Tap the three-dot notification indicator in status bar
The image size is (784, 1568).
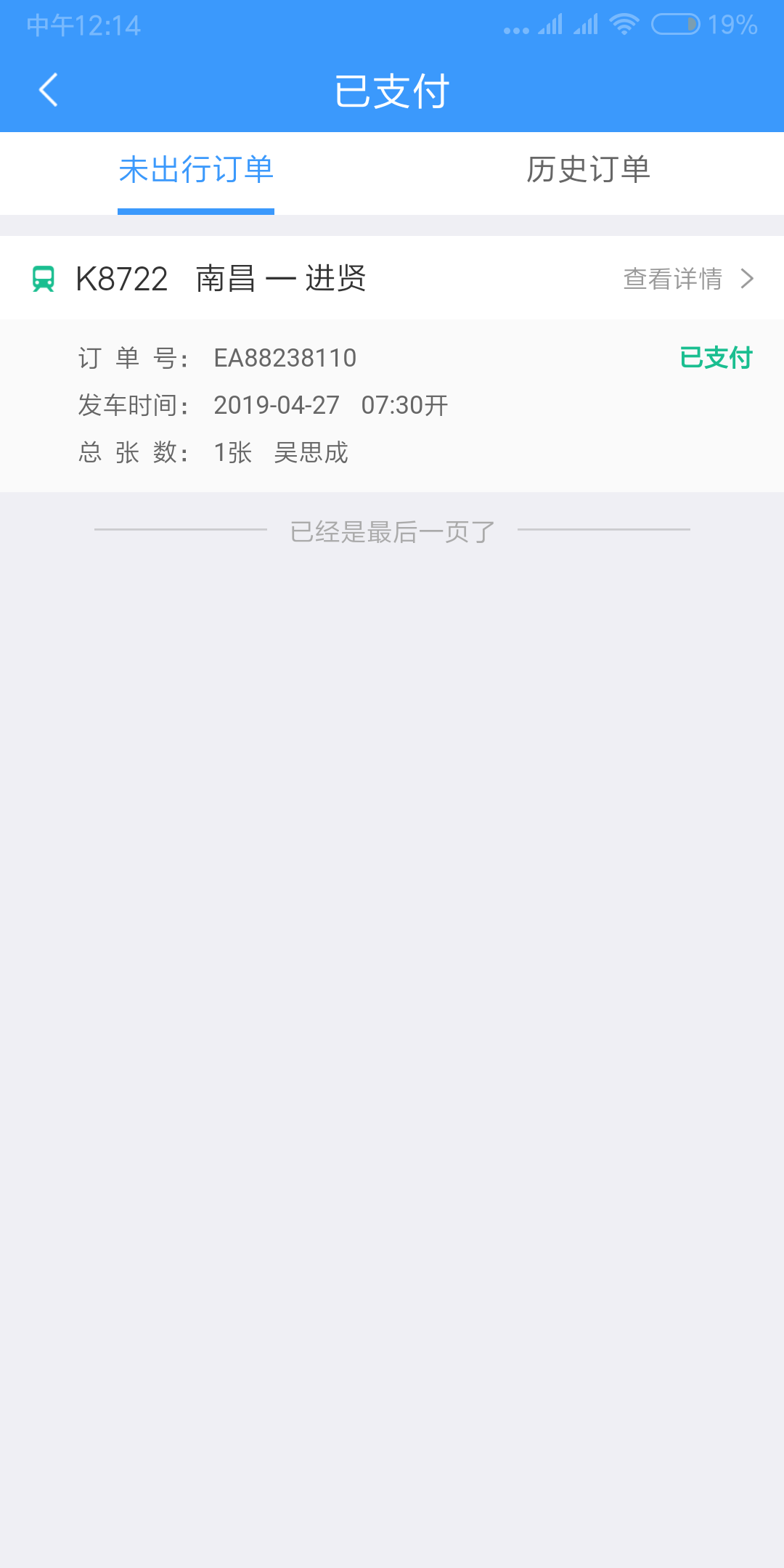pos(515,26)
